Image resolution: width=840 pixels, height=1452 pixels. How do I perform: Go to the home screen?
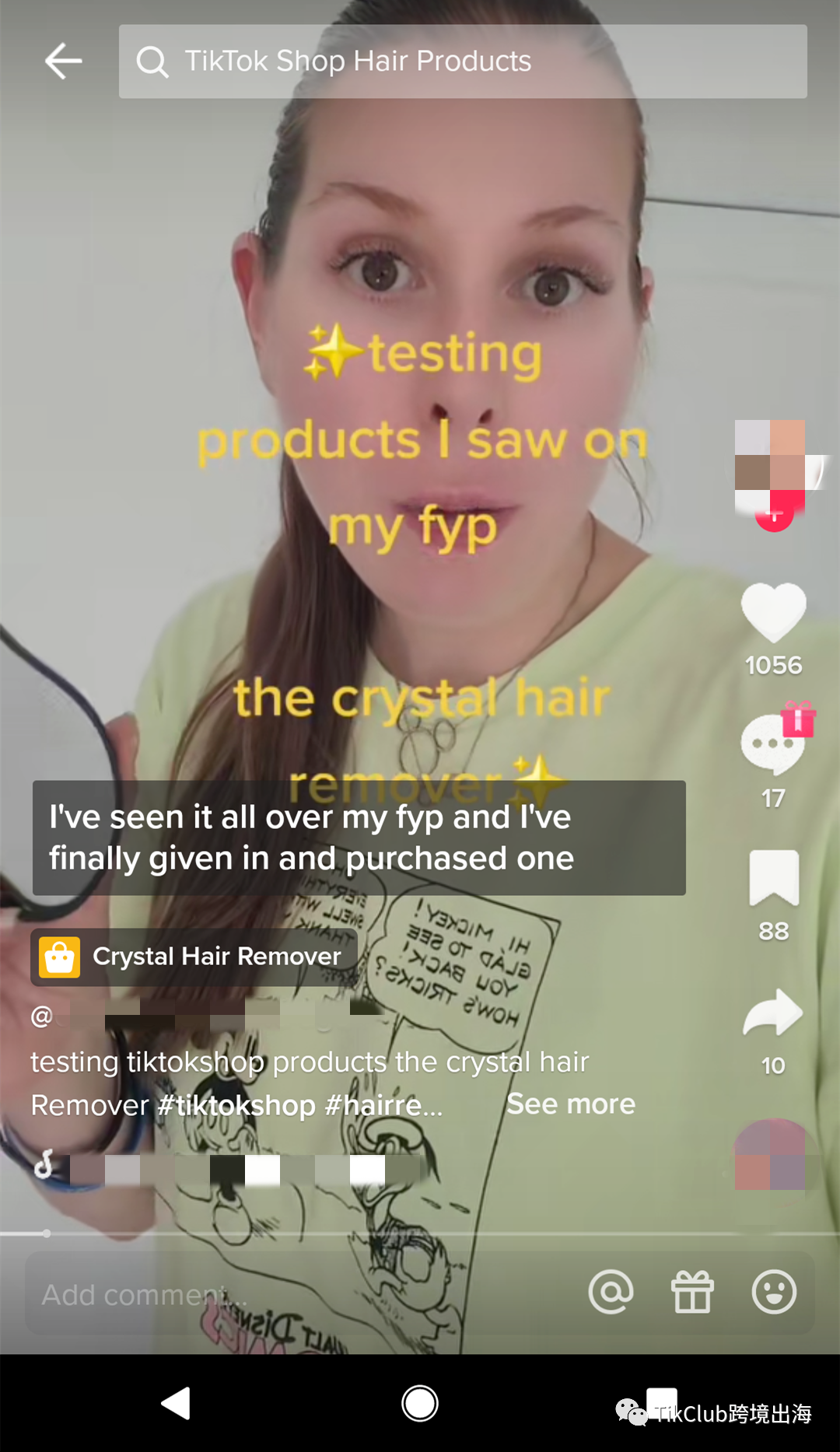tap(420, 1403)
